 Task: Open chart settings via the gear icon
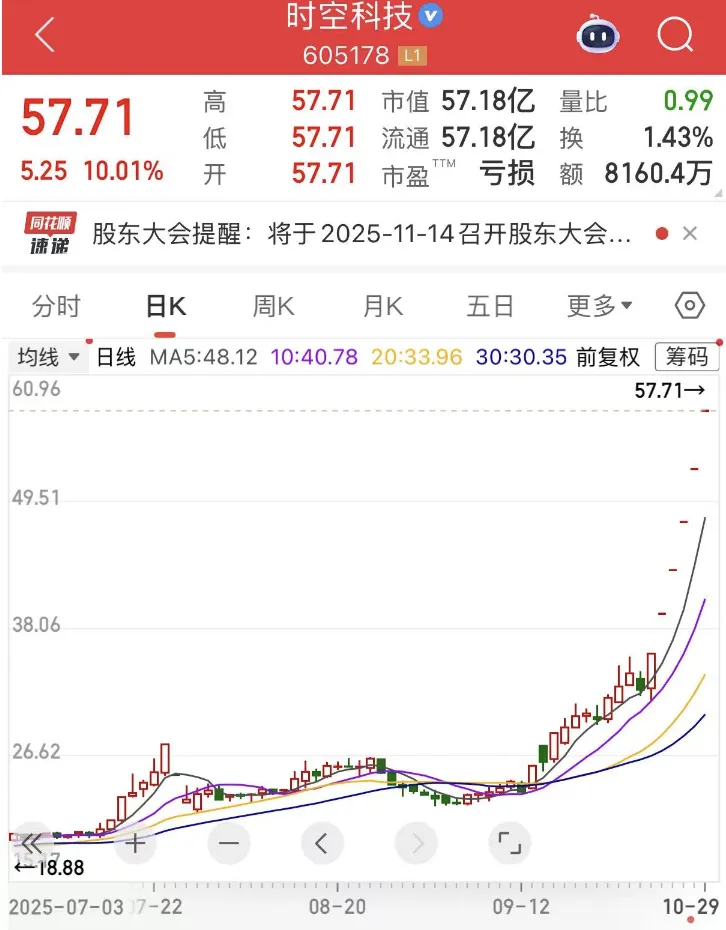tap(688, 306)
